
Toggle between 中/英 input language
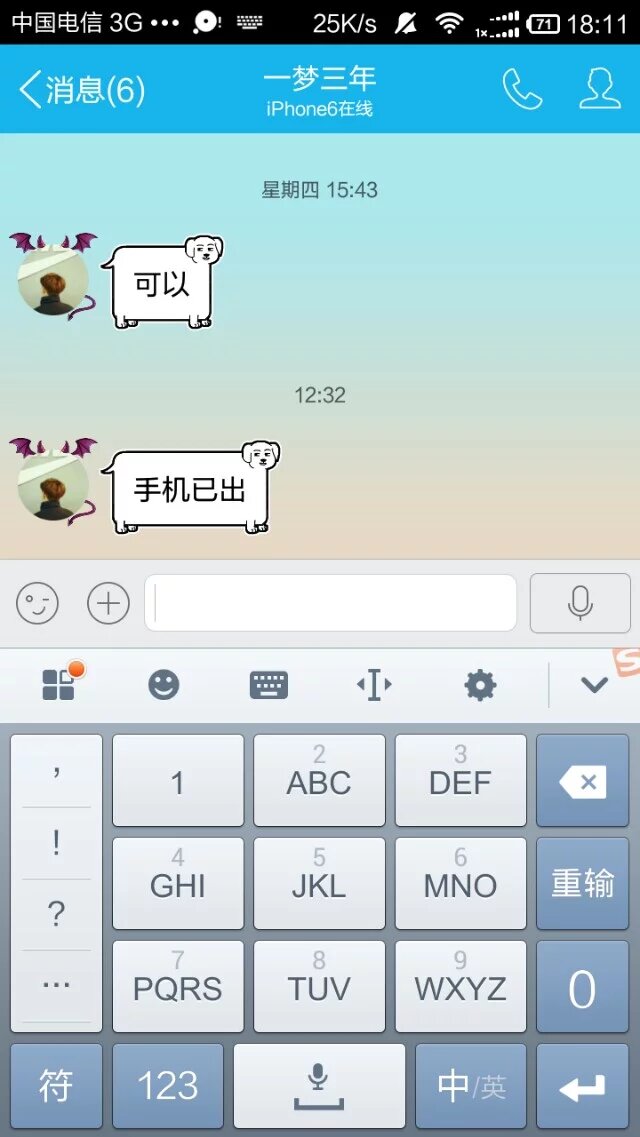click(x=470, y=1086)
